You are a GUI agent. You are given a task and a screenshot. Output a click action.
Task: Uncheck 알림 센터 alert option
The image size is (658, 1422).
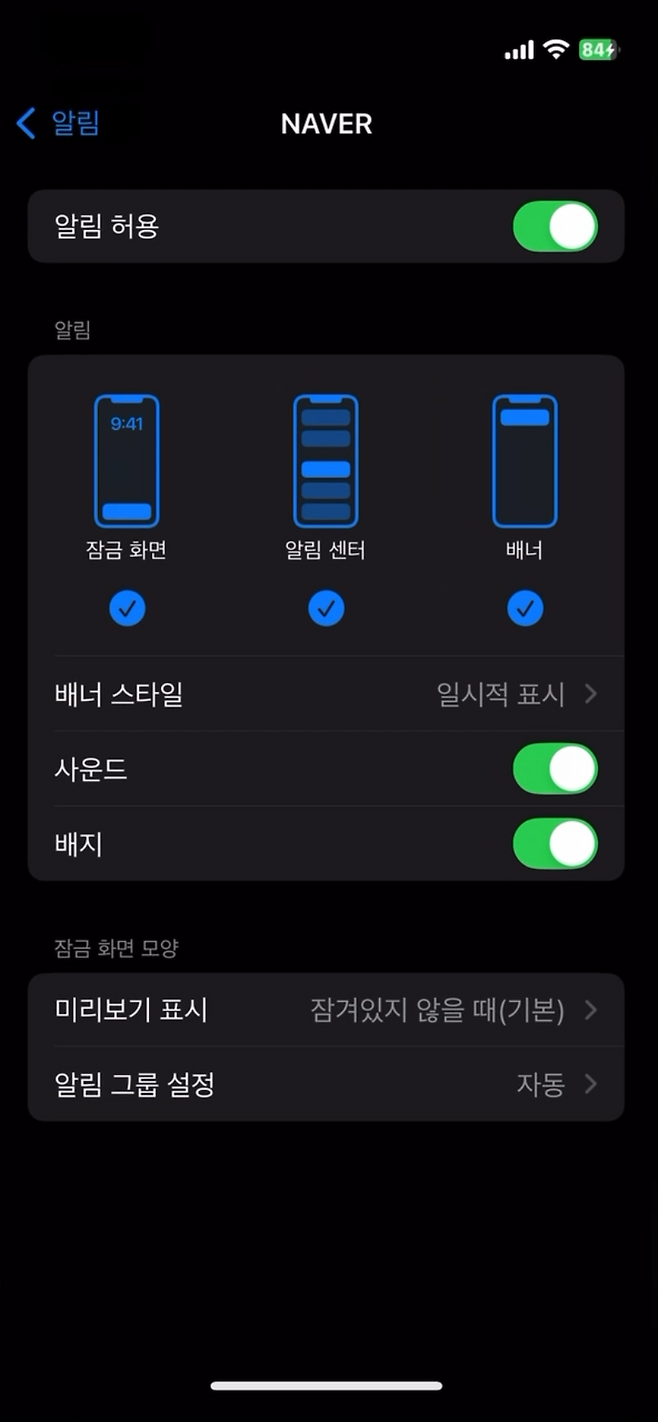326,607
